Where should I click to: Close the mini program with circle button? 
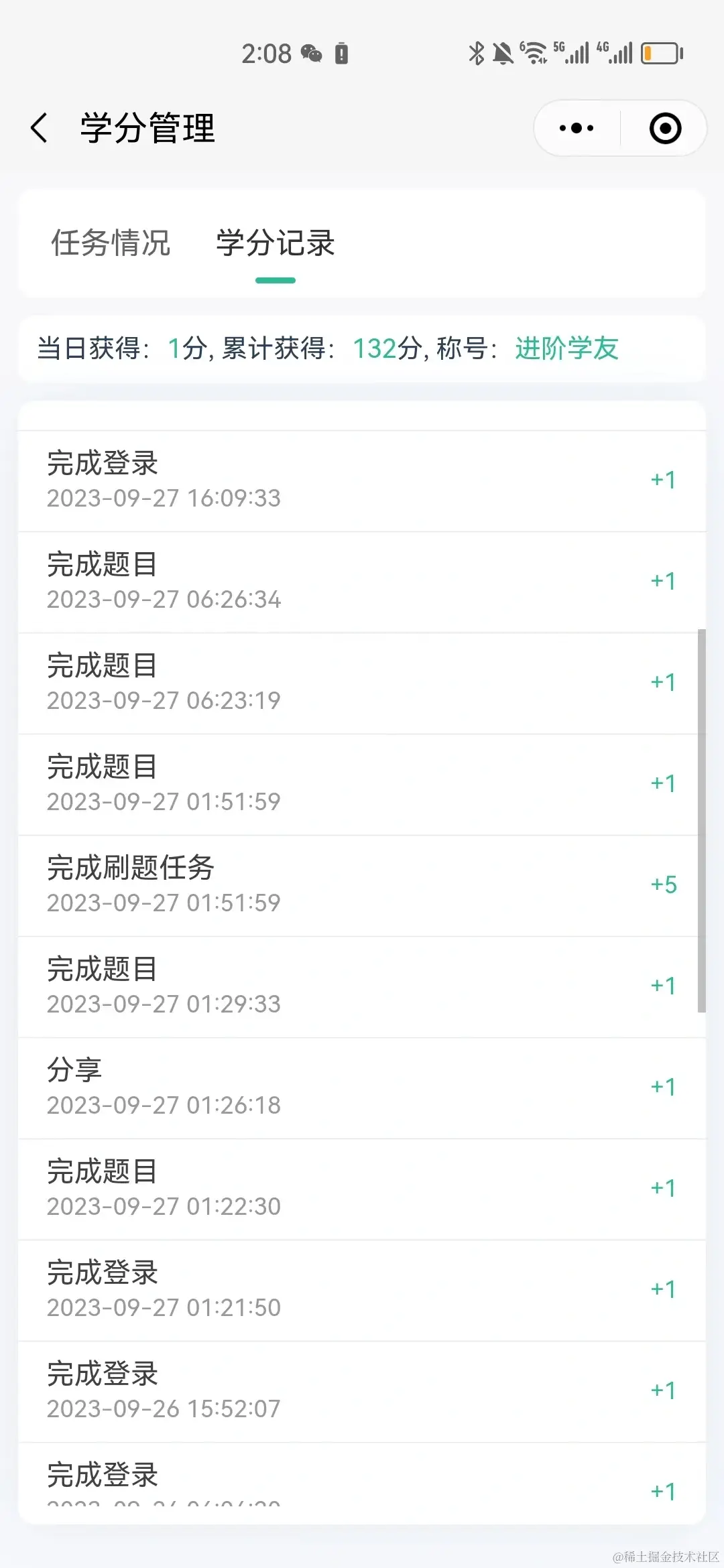[665, 128]
